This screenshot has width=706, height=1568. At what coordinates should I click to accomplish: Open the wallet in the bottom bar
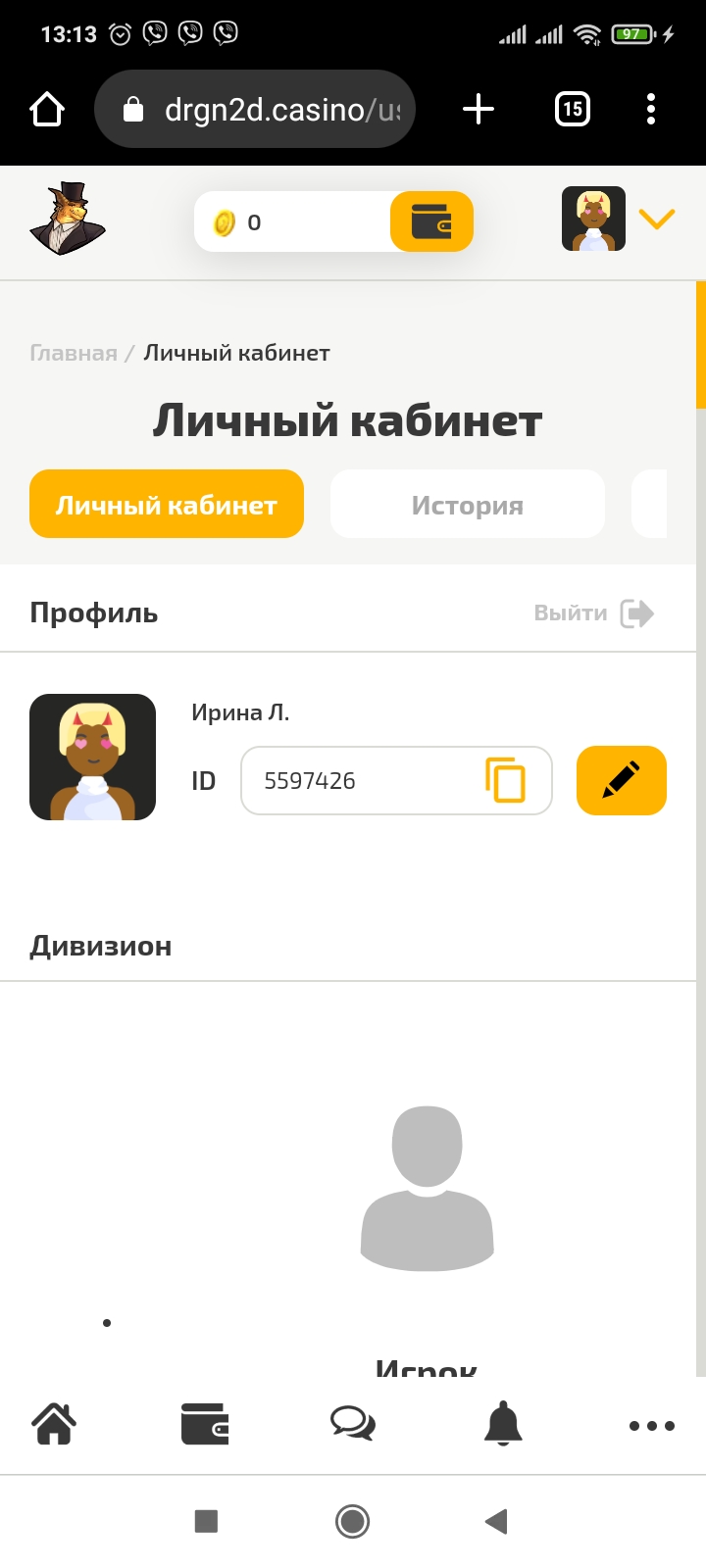[x=205, y=1424]
